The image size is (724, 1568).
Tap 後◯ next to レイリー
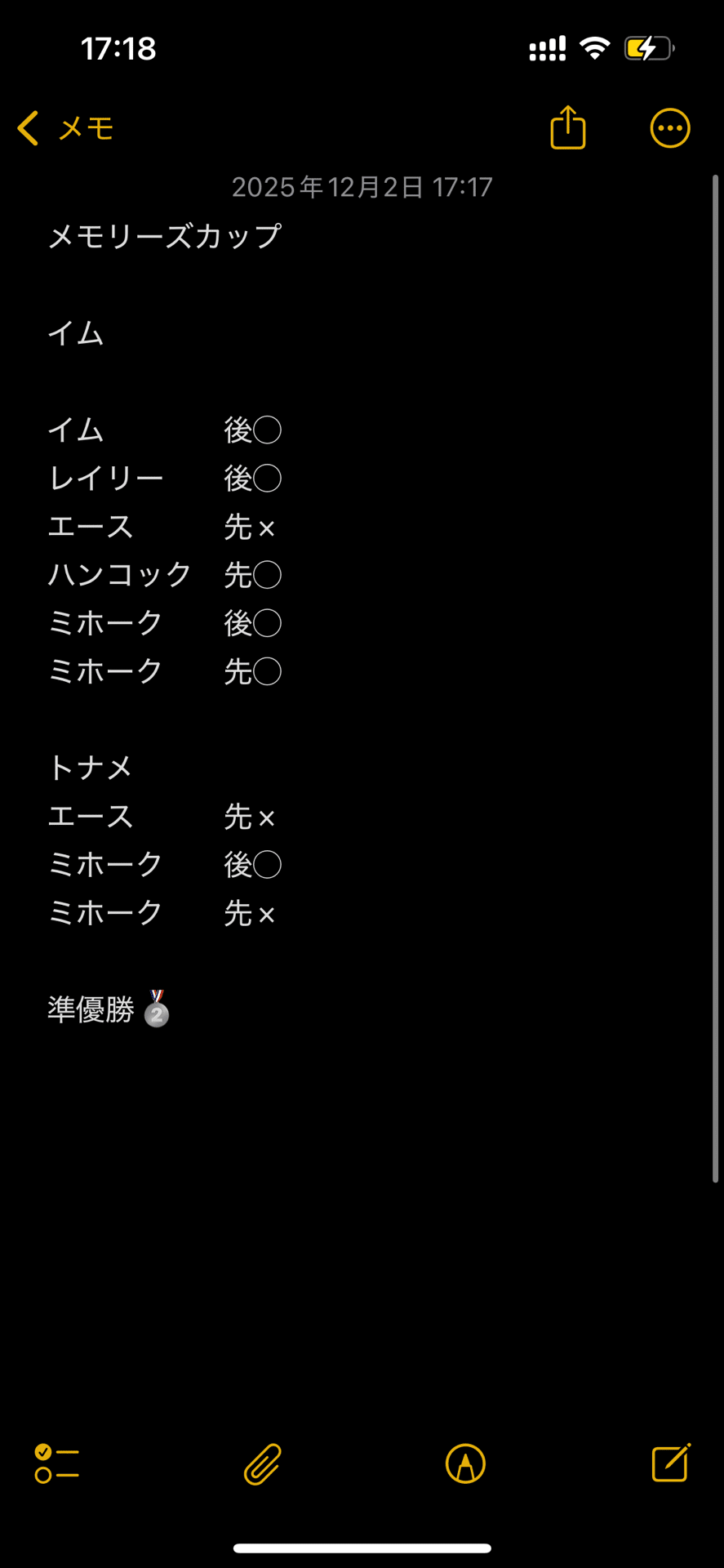click(x=253, y=479)
